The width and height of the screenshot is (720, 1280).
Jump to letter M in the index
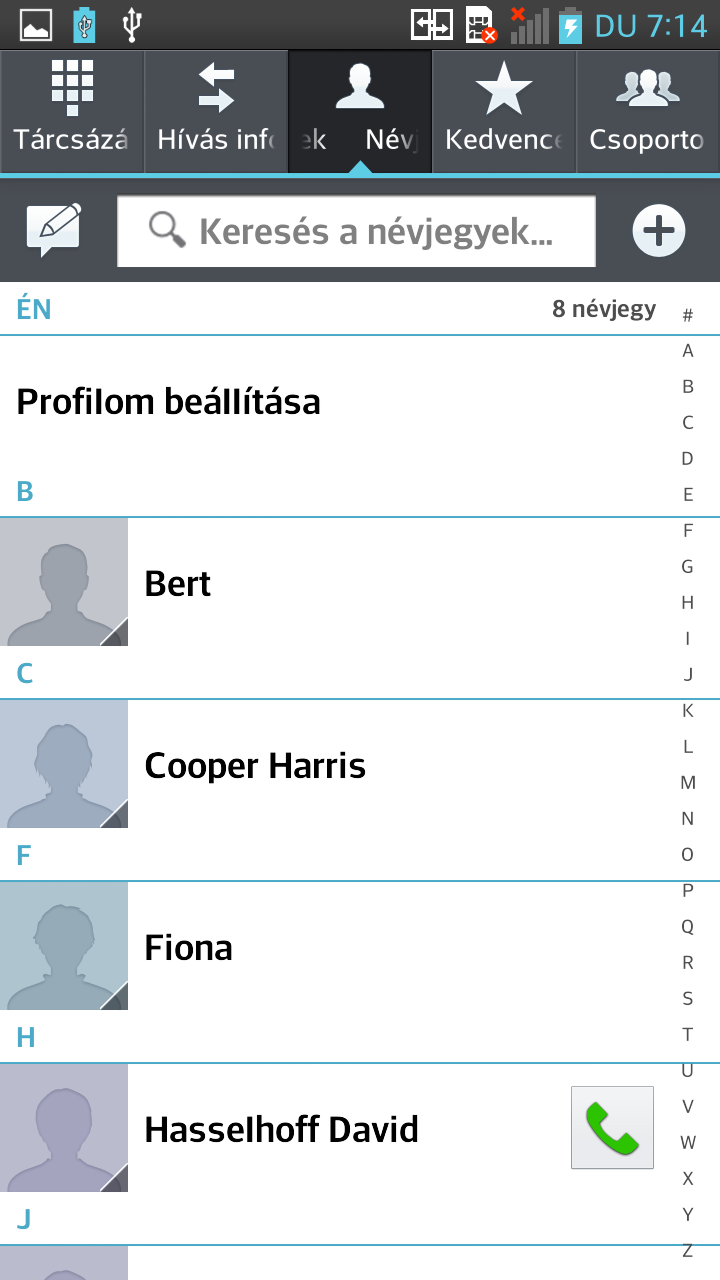coord(688,782)
